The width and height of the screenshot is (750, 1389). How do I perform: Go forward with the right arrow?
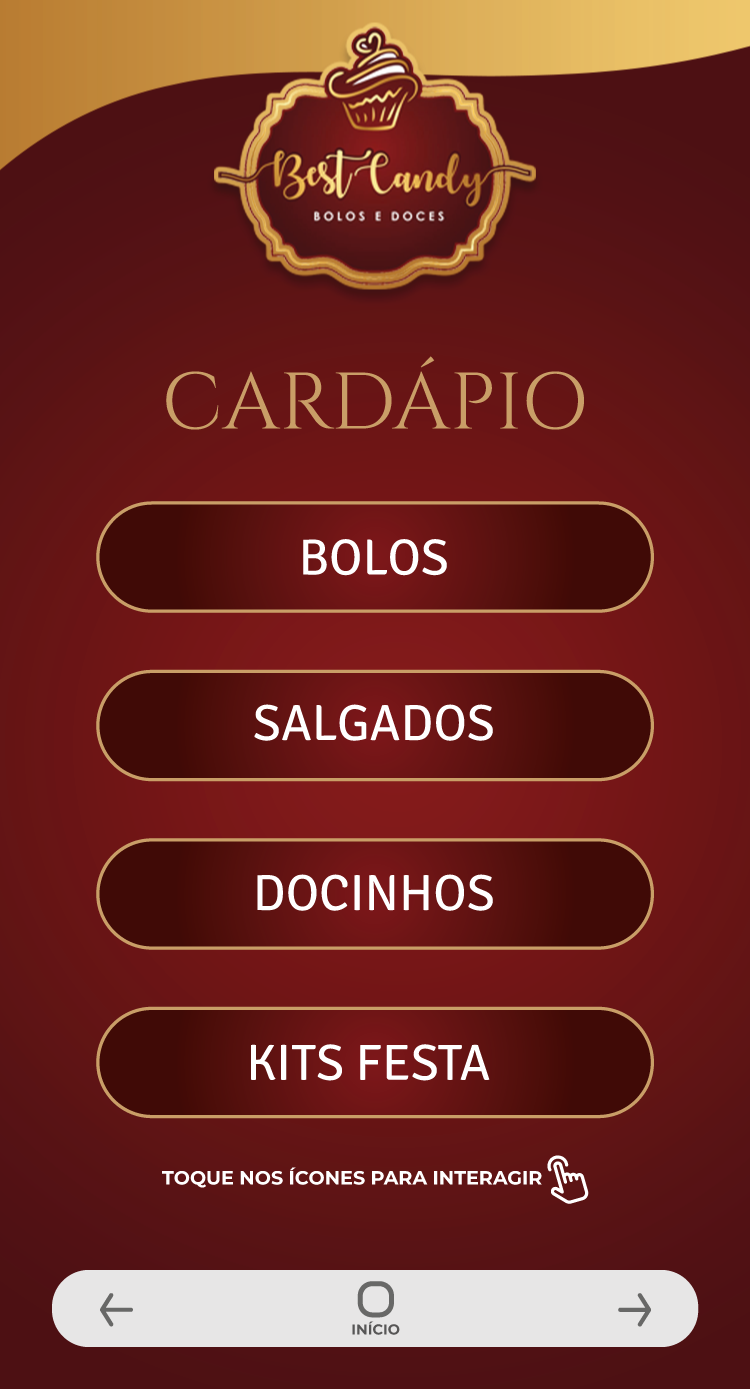634,1309
